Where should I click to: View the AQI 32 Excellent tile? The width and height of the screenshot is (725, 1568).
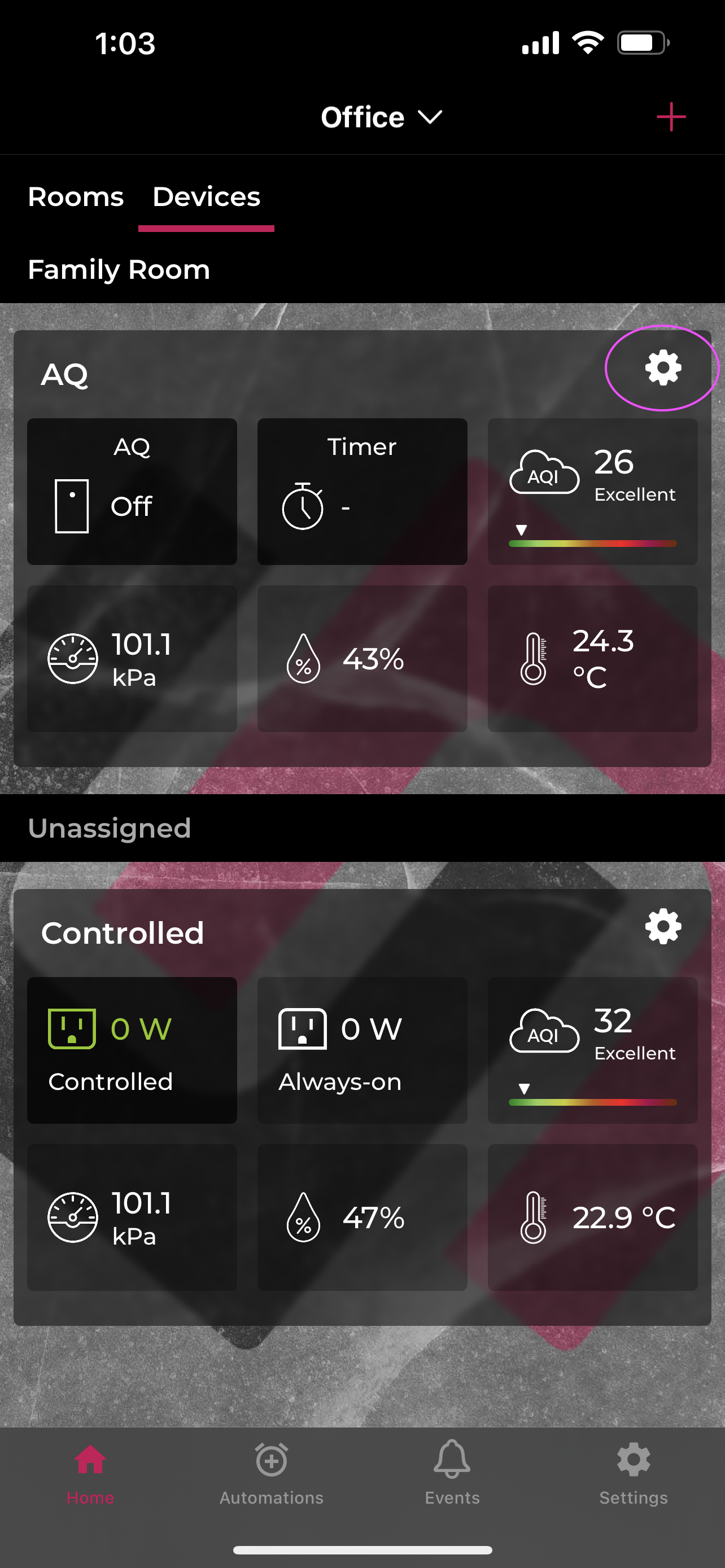point(592,1050)
